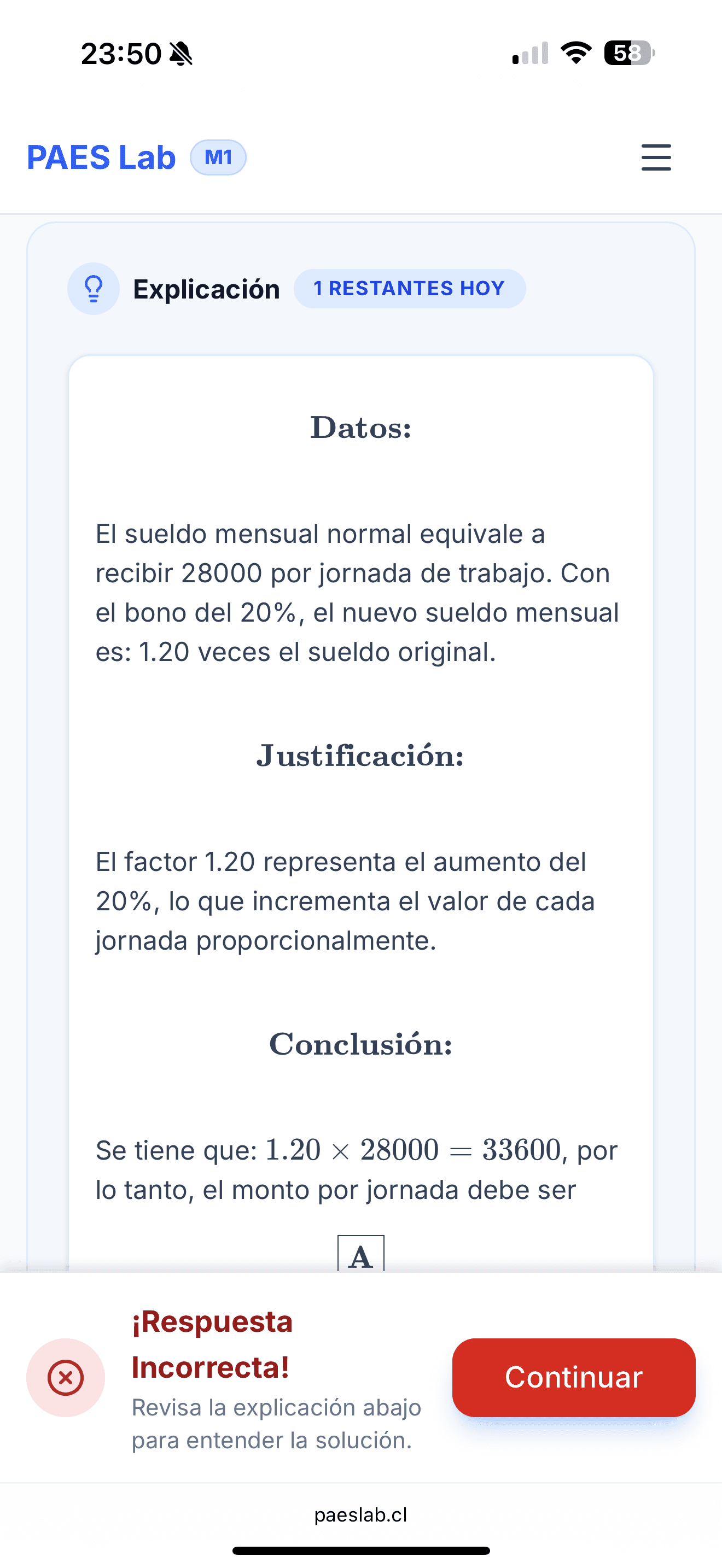Tap the red incorrect answer icon

pos(67,1378)
